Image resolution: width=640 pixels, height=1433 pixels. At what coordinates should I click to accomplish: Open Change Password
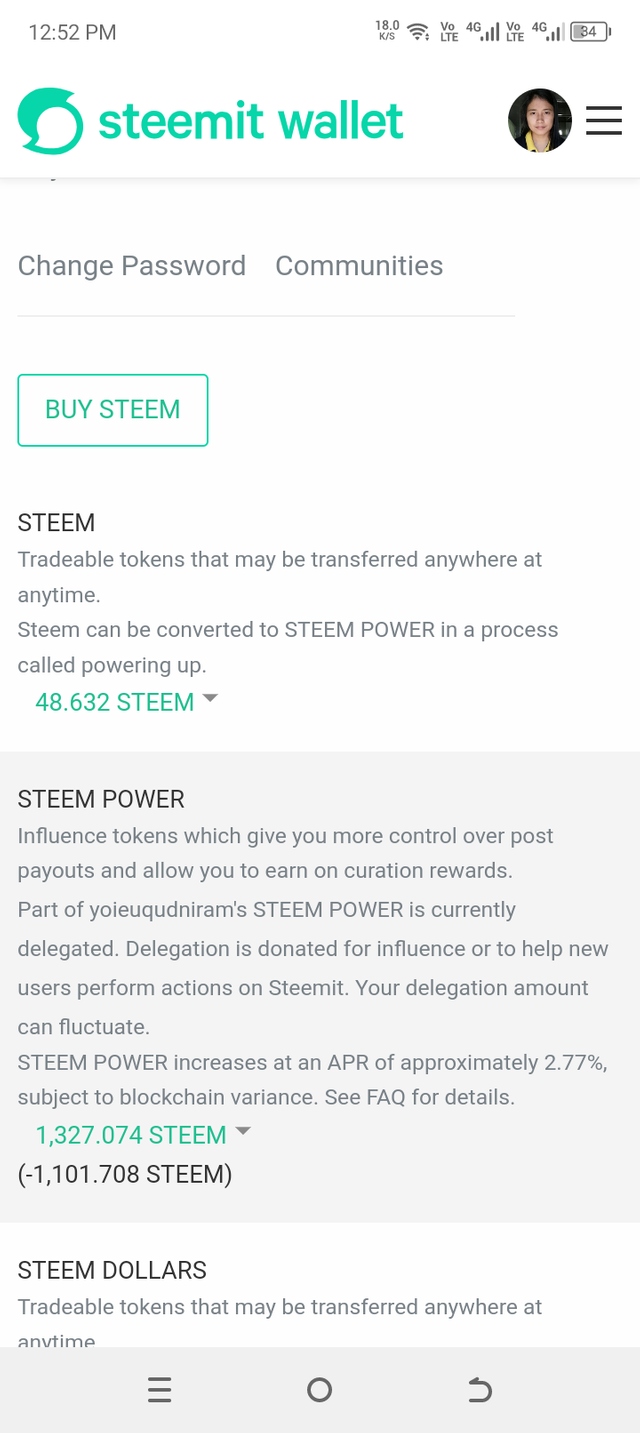(x=132, y=266)
